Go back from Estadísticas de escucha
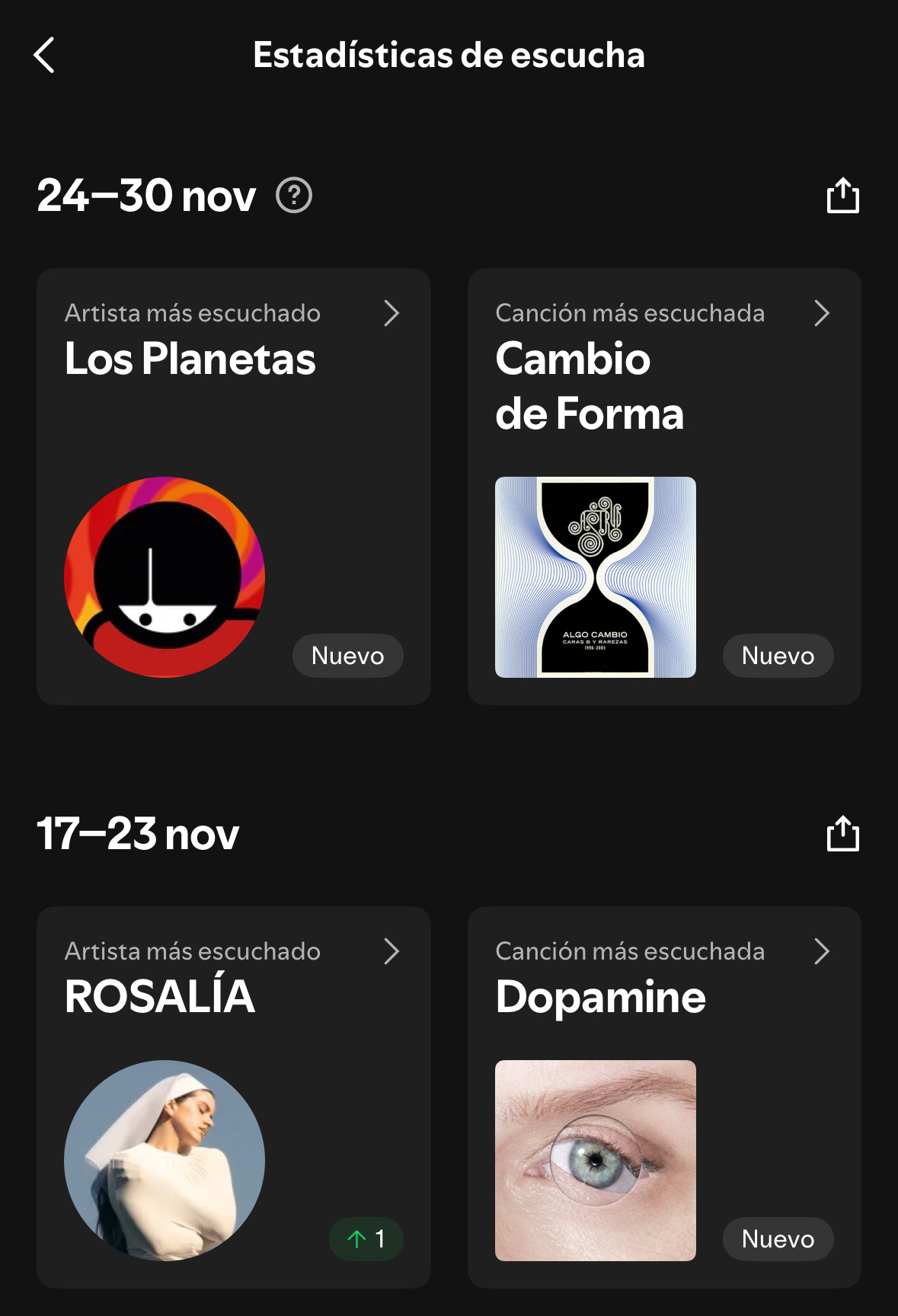The image size is (898, 1316). [44, 55]
